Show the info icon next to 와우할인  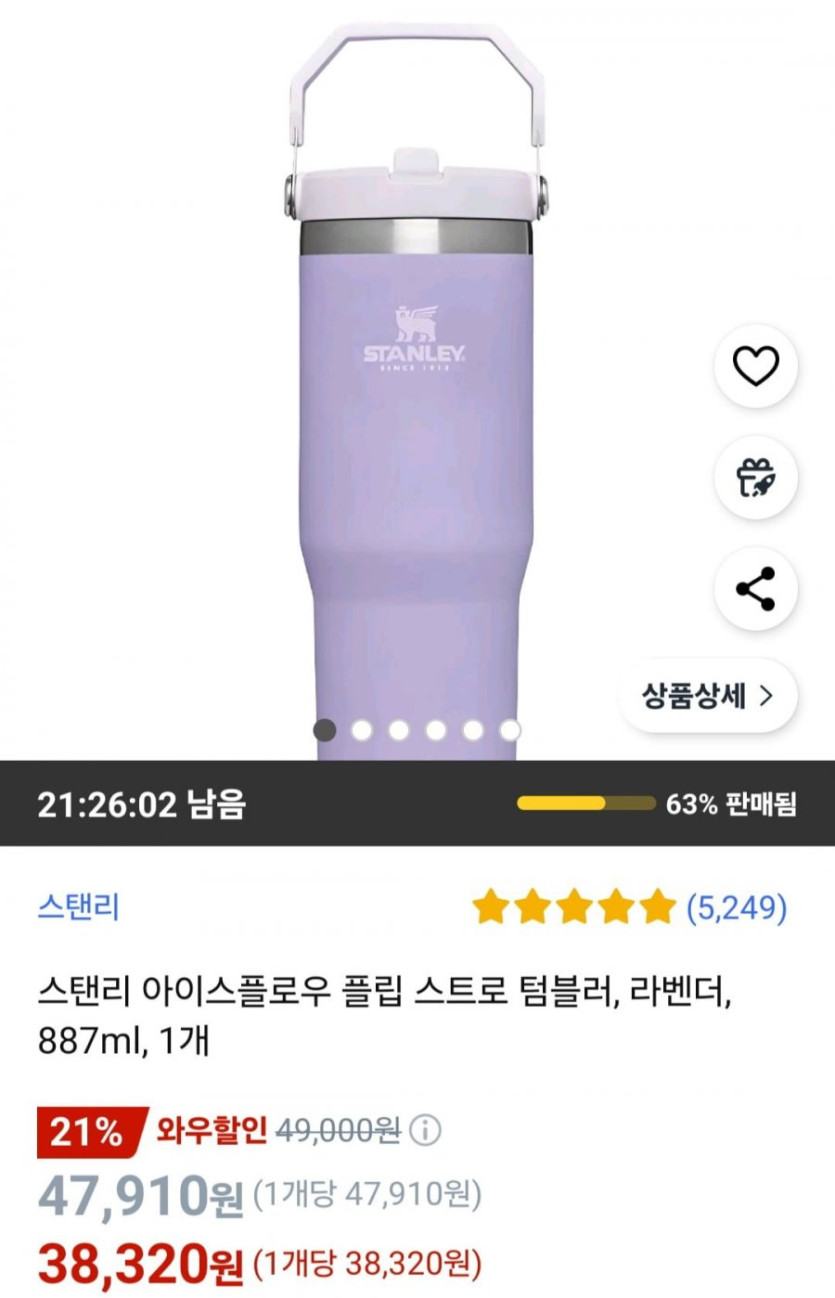click(425, 1132)
